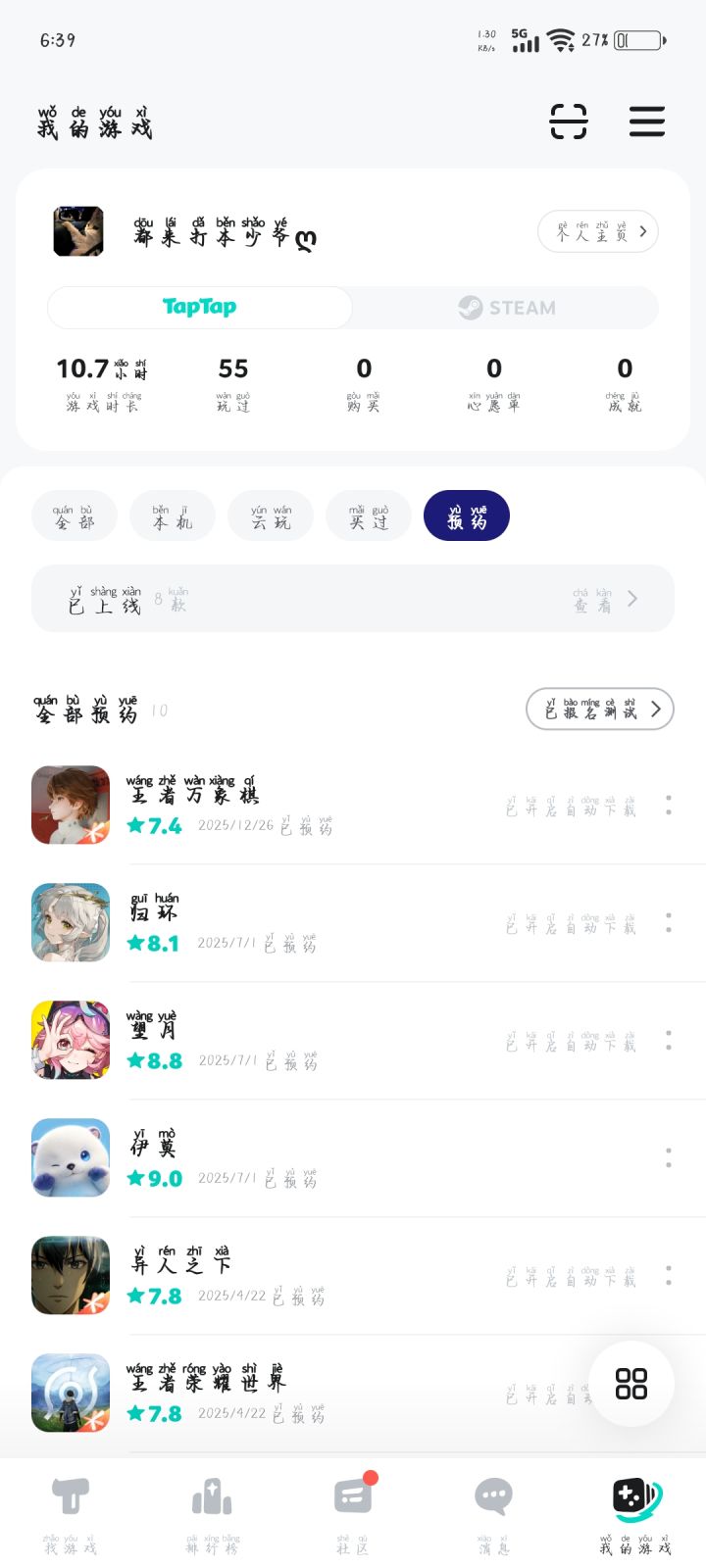Enable the 买过 filter chip
706x1568 pixels.
point(368,514)
